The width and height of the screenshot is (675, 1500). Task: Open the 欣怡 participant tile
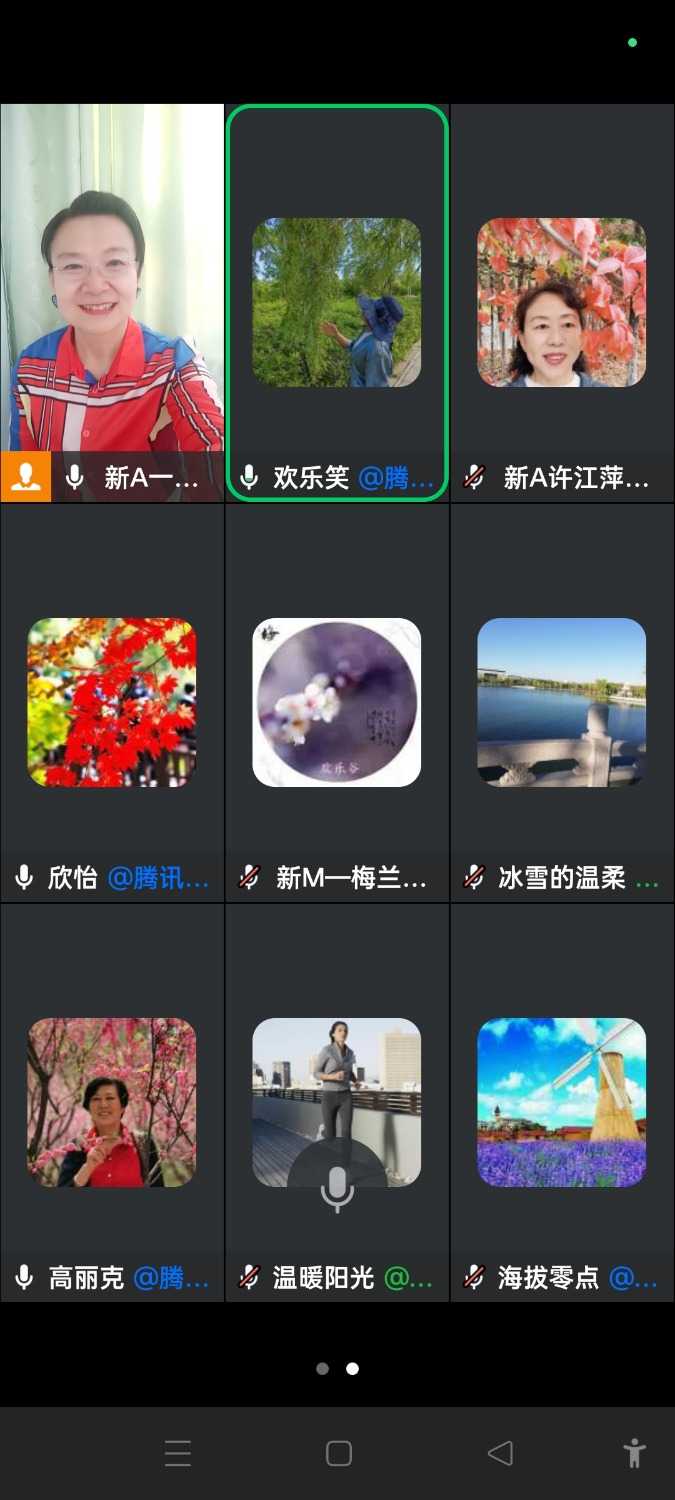click(x=112, y=702)
